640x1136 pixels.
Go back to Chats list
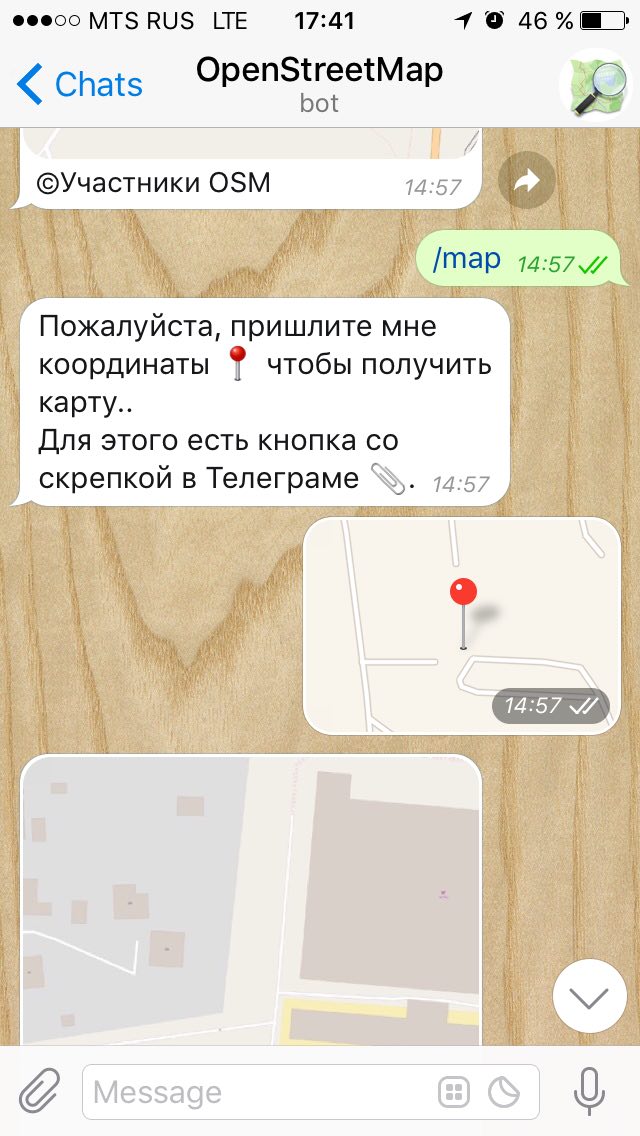tap(78, 84)
